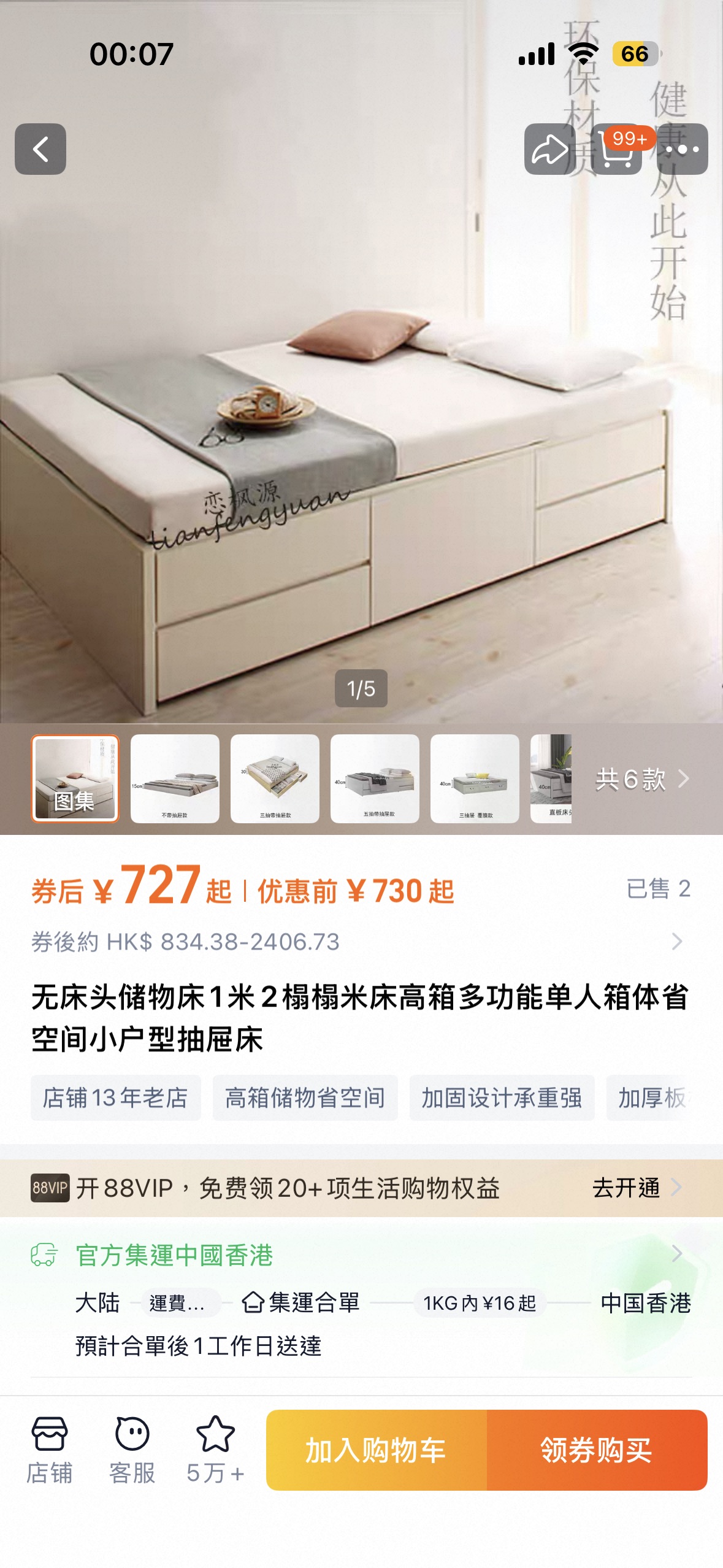
Task: Tap the 加固设计承重强 tag
Action: coord(502,1097)
